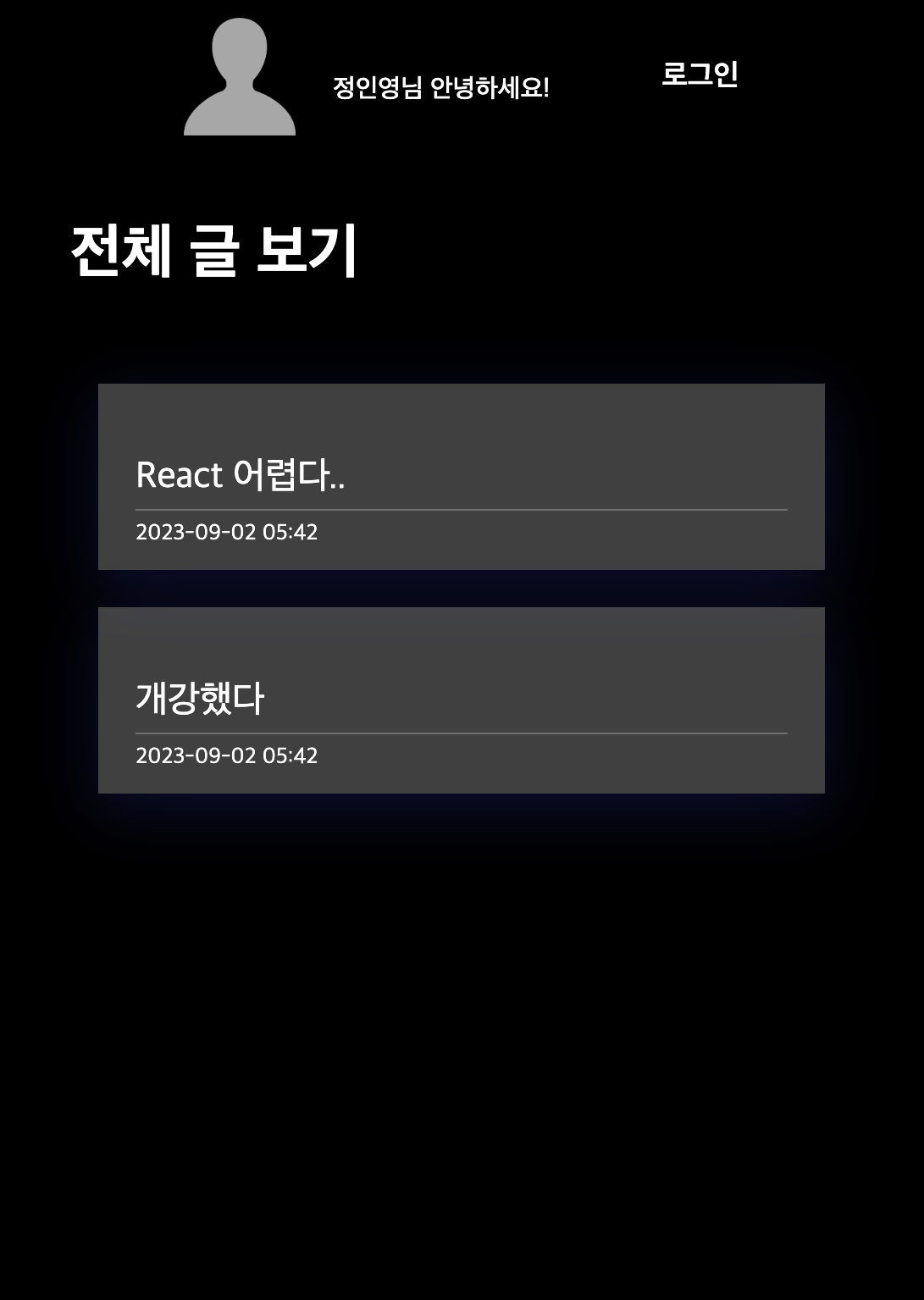Tap the 로그인 login button
Image resolution: width=924 pixels, height=1300 pixels.
pos(700,75)
